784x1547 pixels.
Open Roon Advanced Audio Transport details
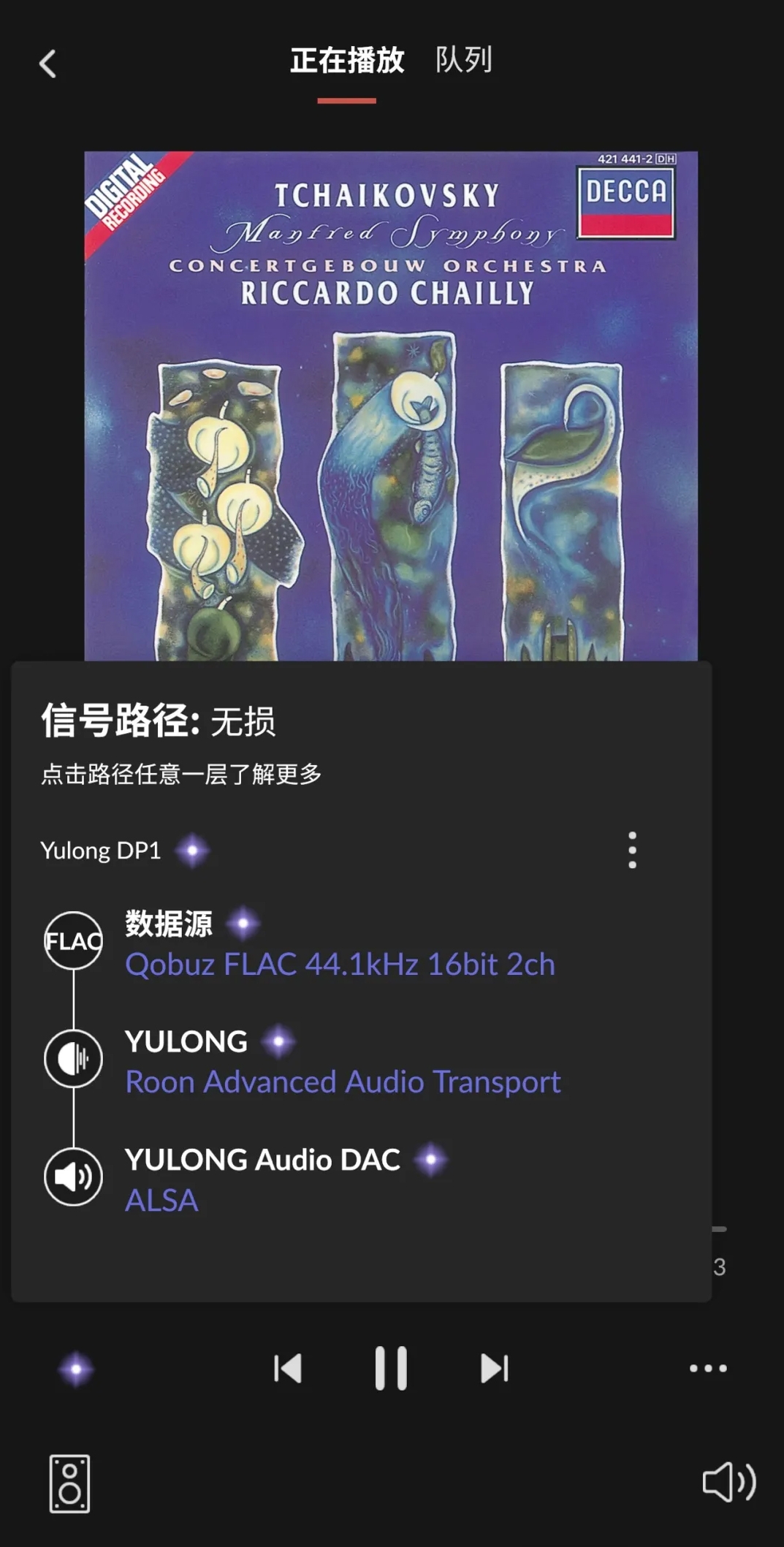coord(343,1082)
